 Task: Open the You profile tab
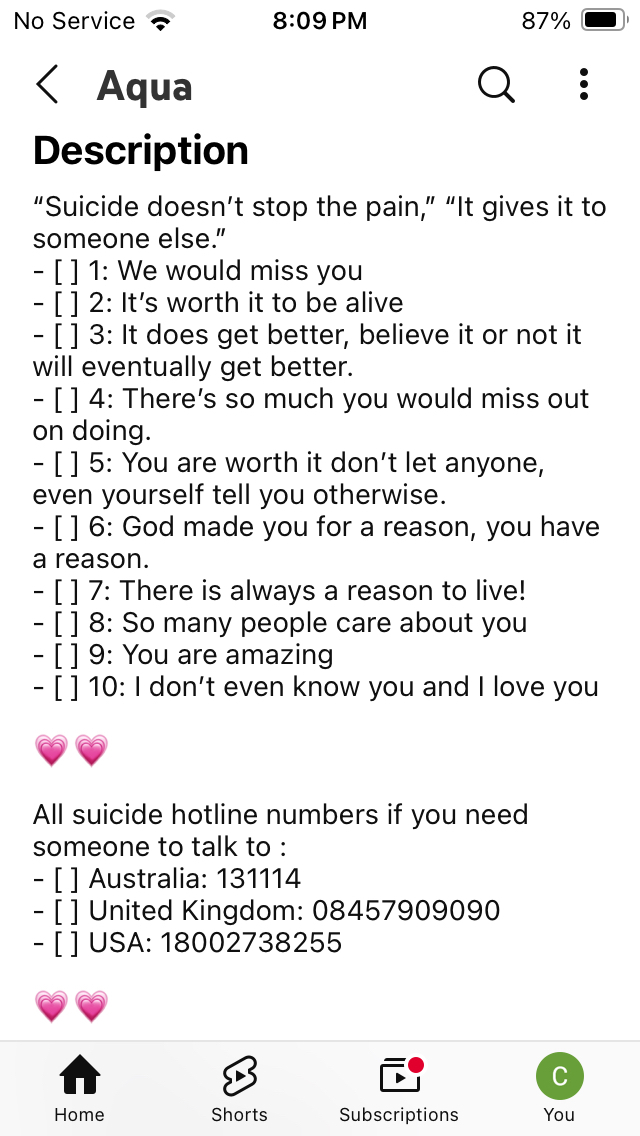[x=560, y=1088]
